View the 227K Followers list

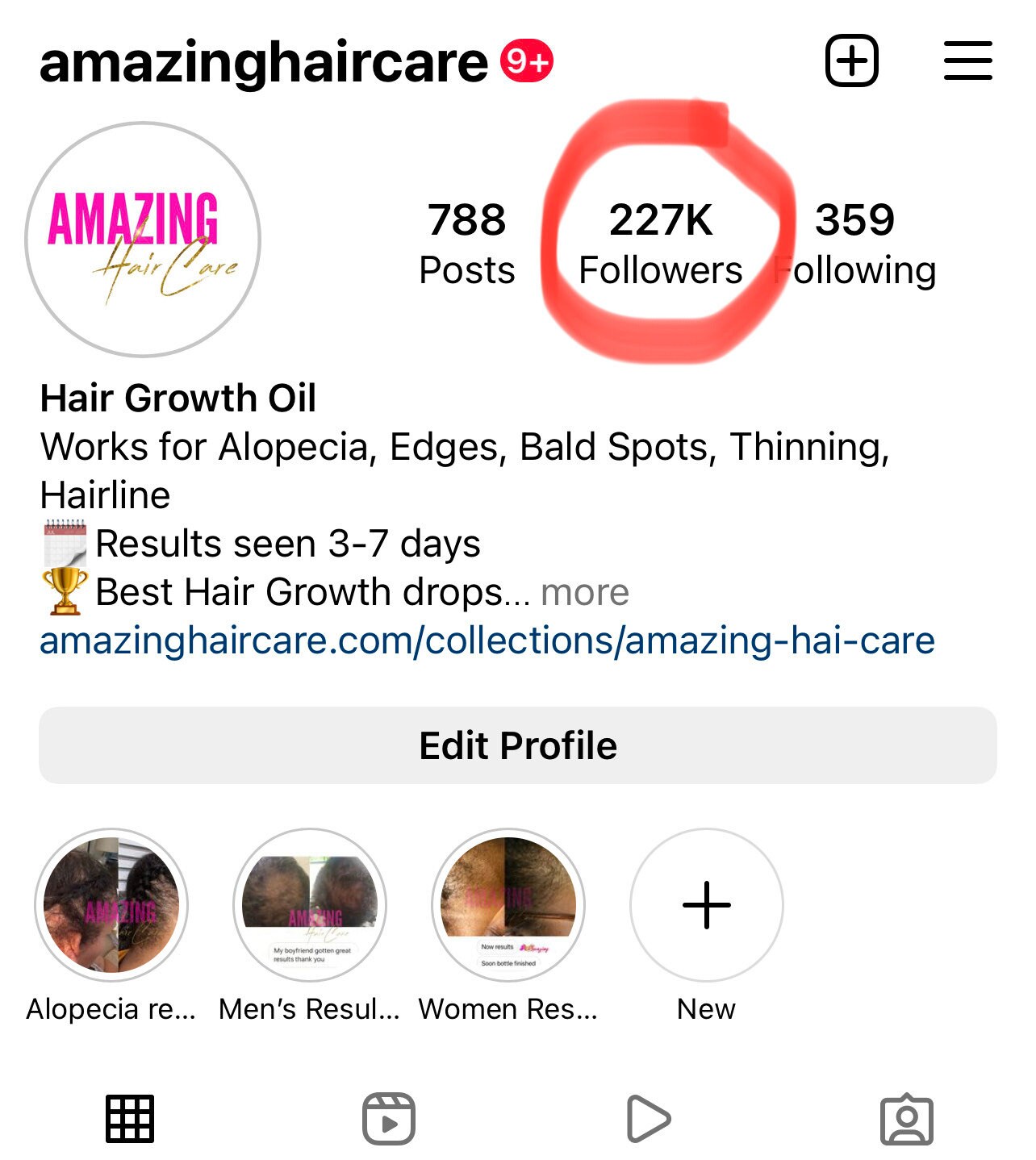pyautogui.click(x=660, y=244)
